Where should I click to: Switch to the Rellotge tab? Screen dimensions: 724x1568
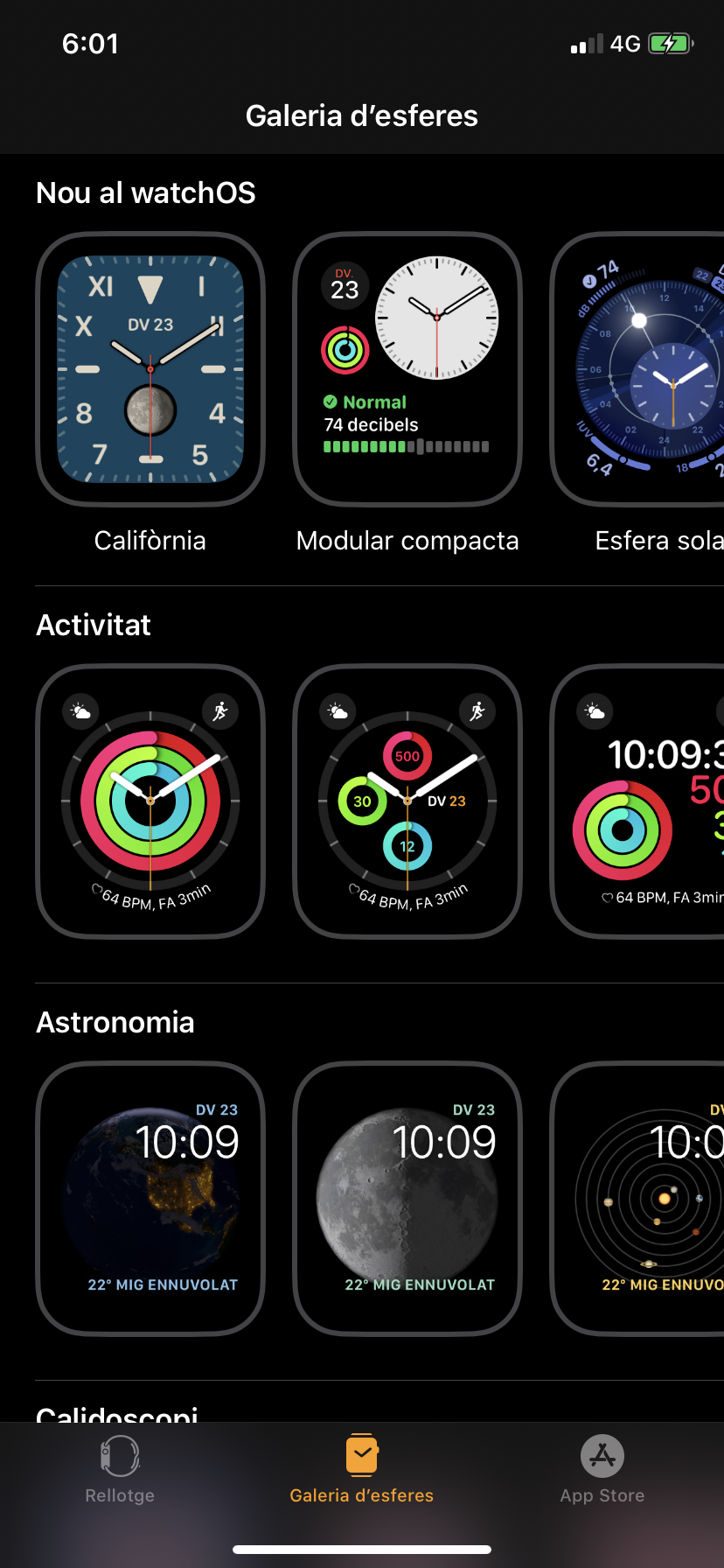coord(120,1470)
